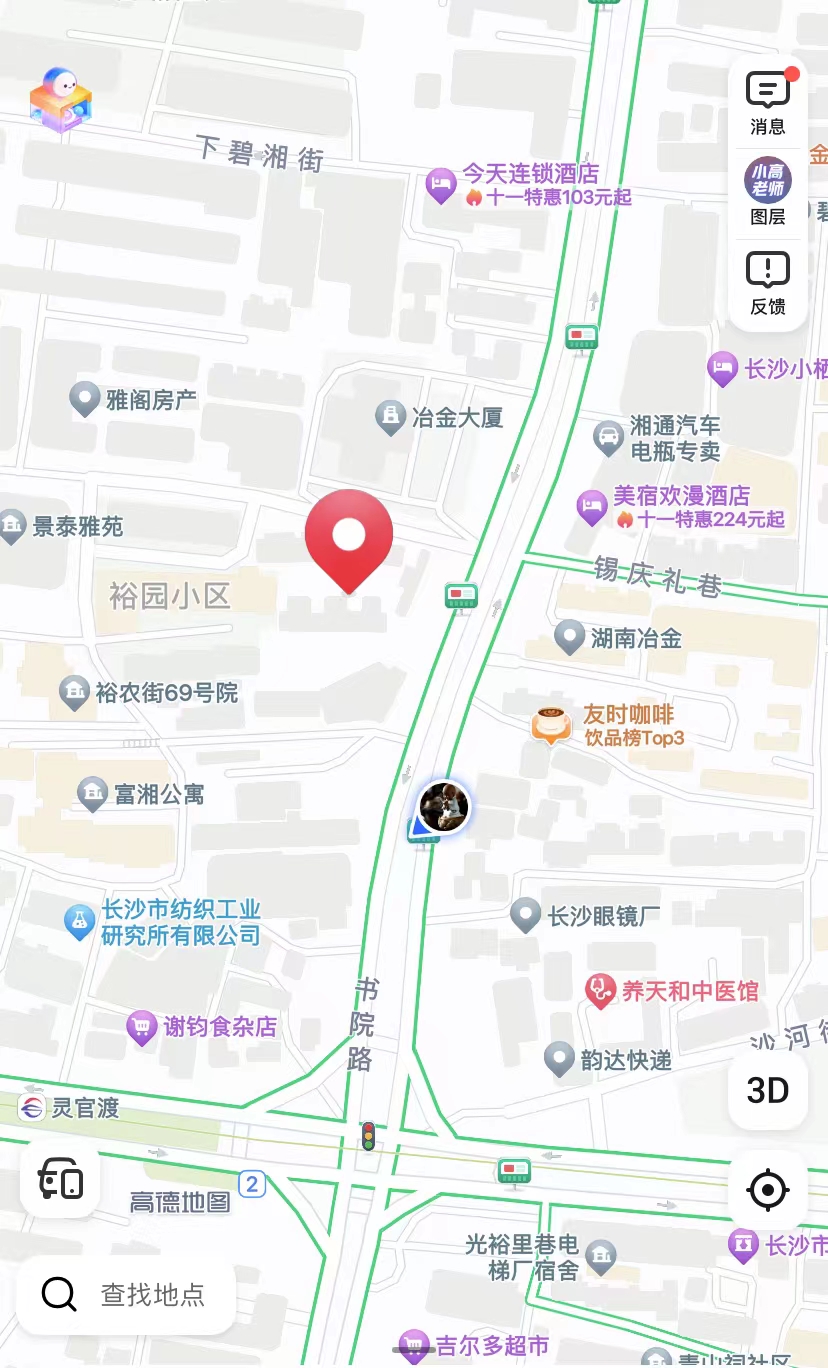
Task: Open the 图层 map layers option
Action: [768, 192]
